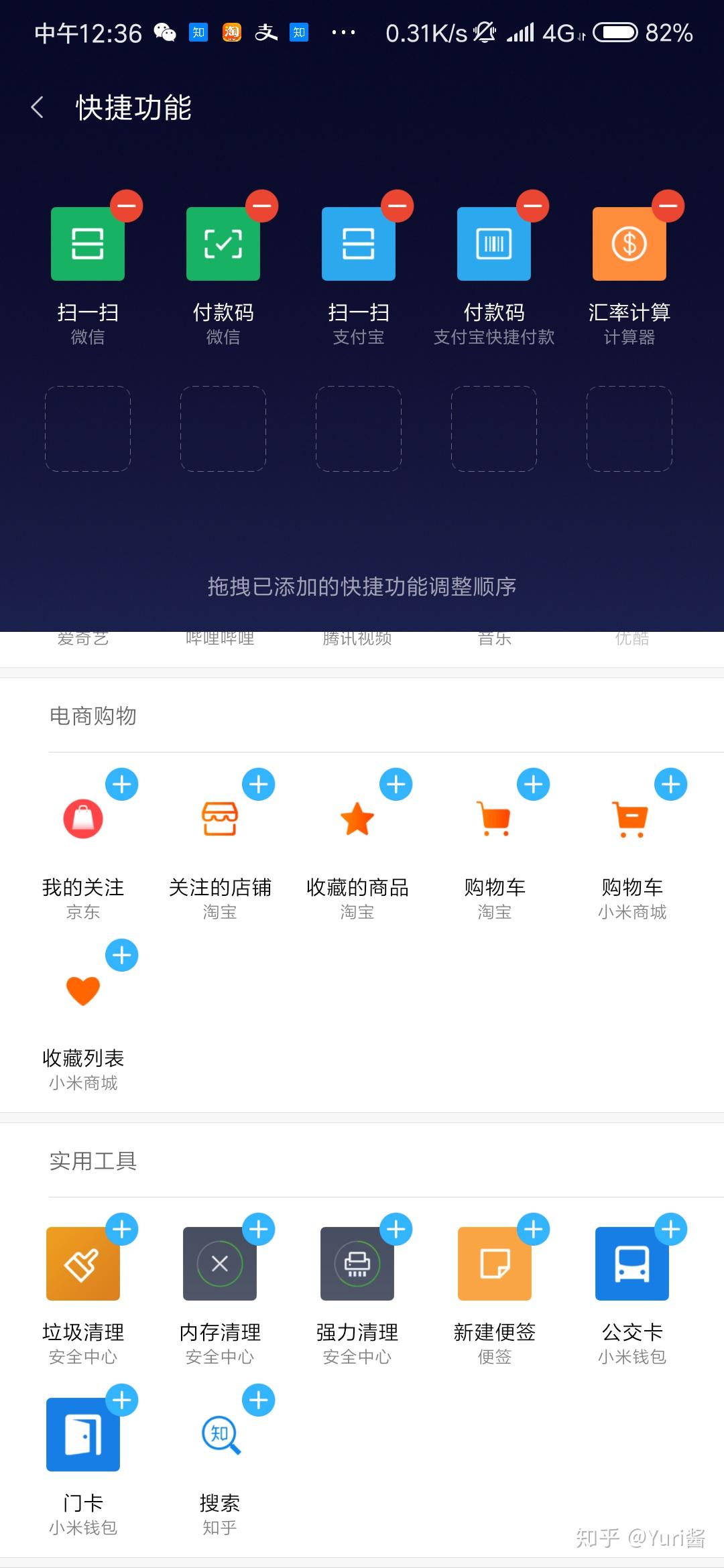The height and width of the screenshot is (1568, 724).
Task: Add 淘宝 购物车 shortcut
Action: click(x=534, y=784)
